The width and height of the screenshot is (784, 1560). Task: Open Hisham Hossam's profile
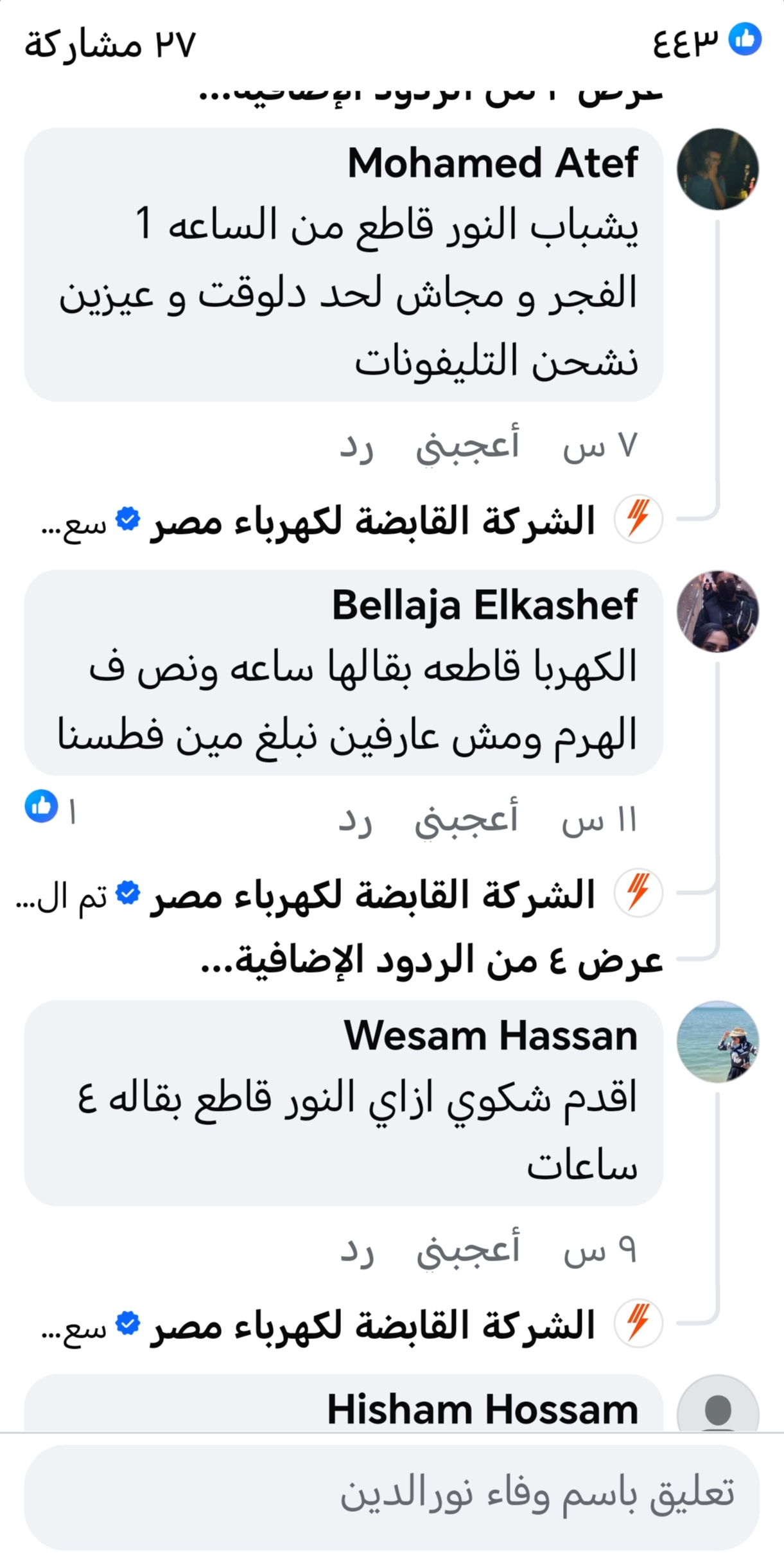coord(482,1410)
